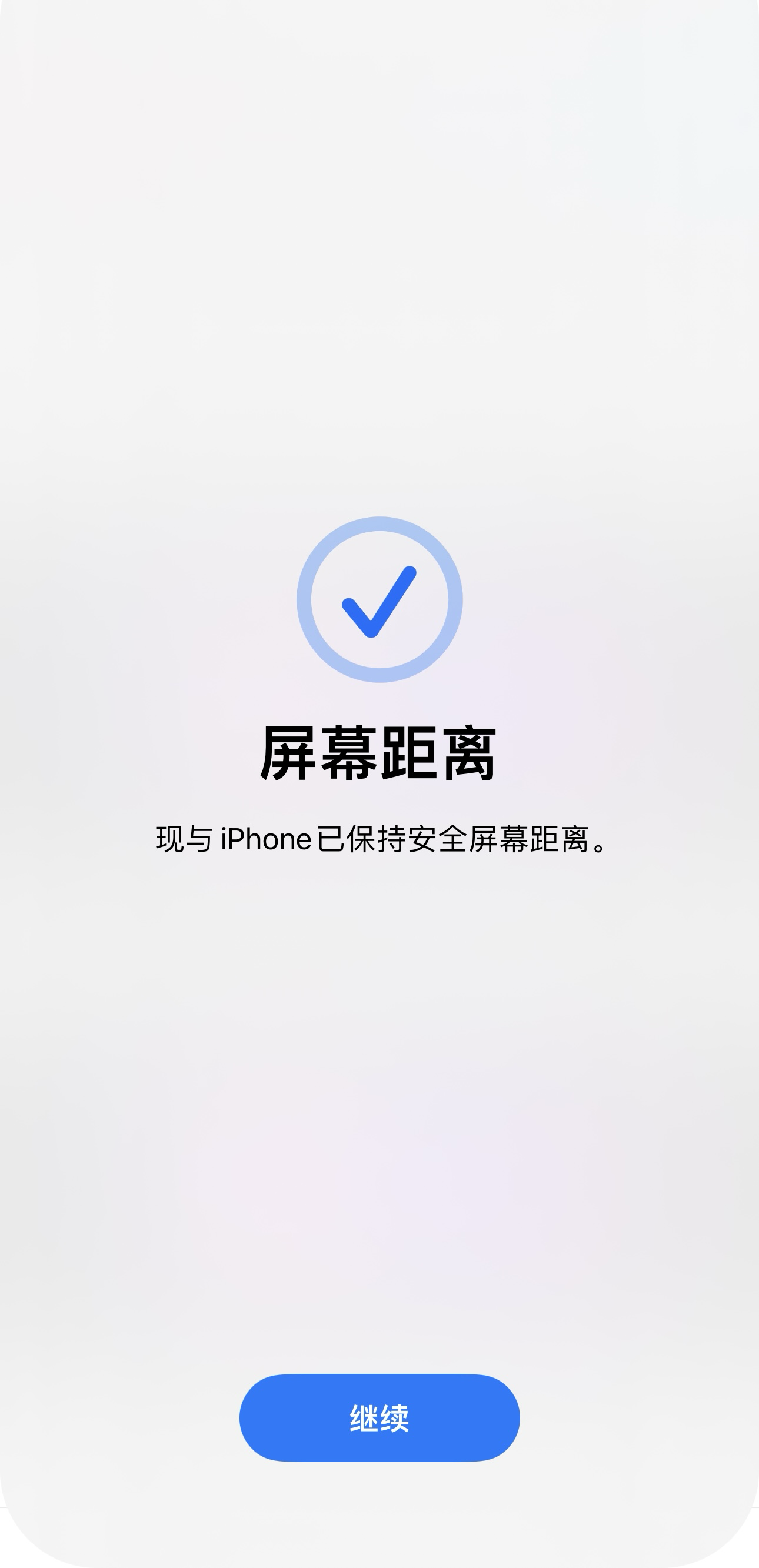Image resolution: width=759 pixels, height=1568 pixels.
Task: Tap the blue 继续 button
Action: click(x=379, y=1417)
